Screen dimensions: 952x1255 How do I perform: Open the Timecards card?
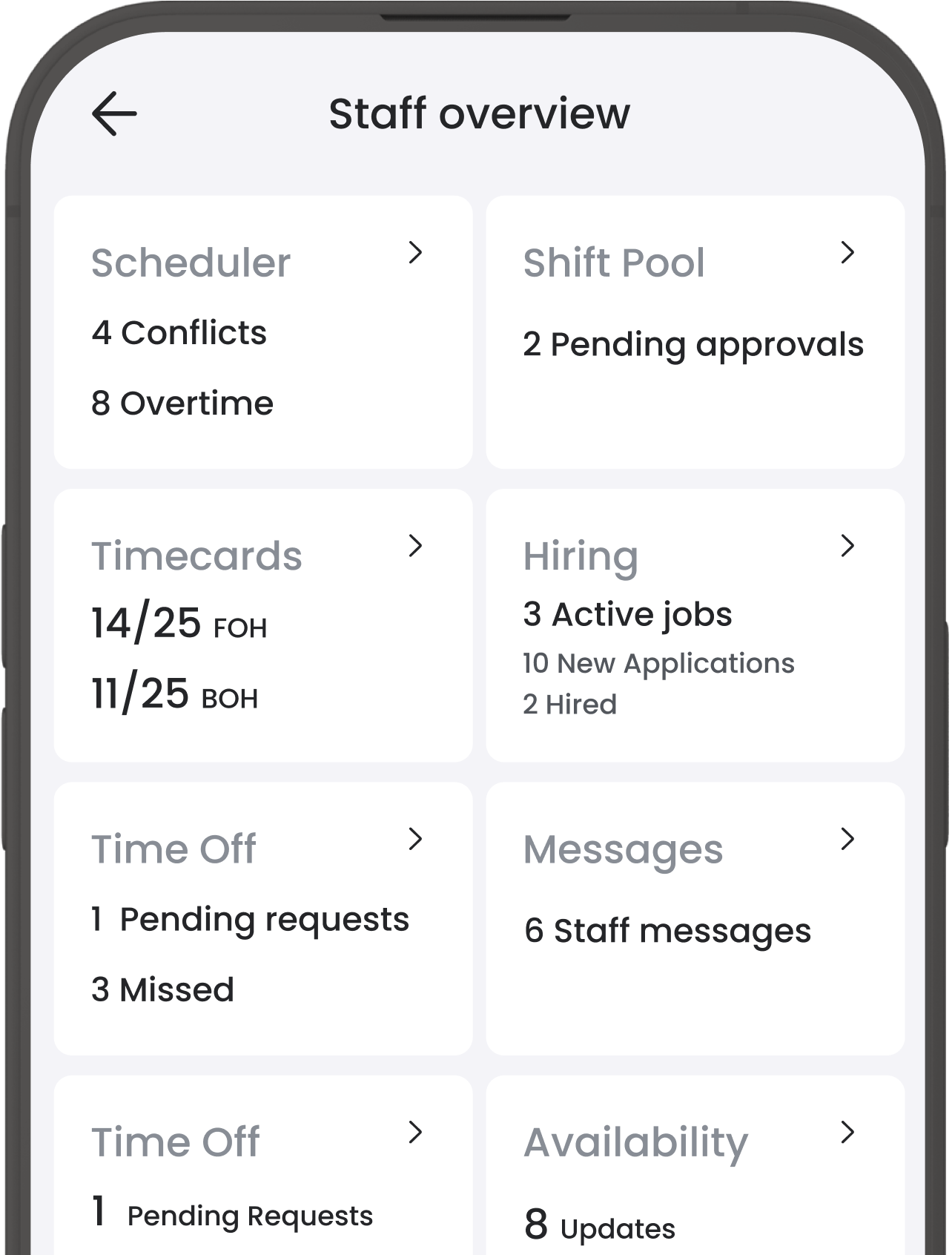[x=263, y=625]
